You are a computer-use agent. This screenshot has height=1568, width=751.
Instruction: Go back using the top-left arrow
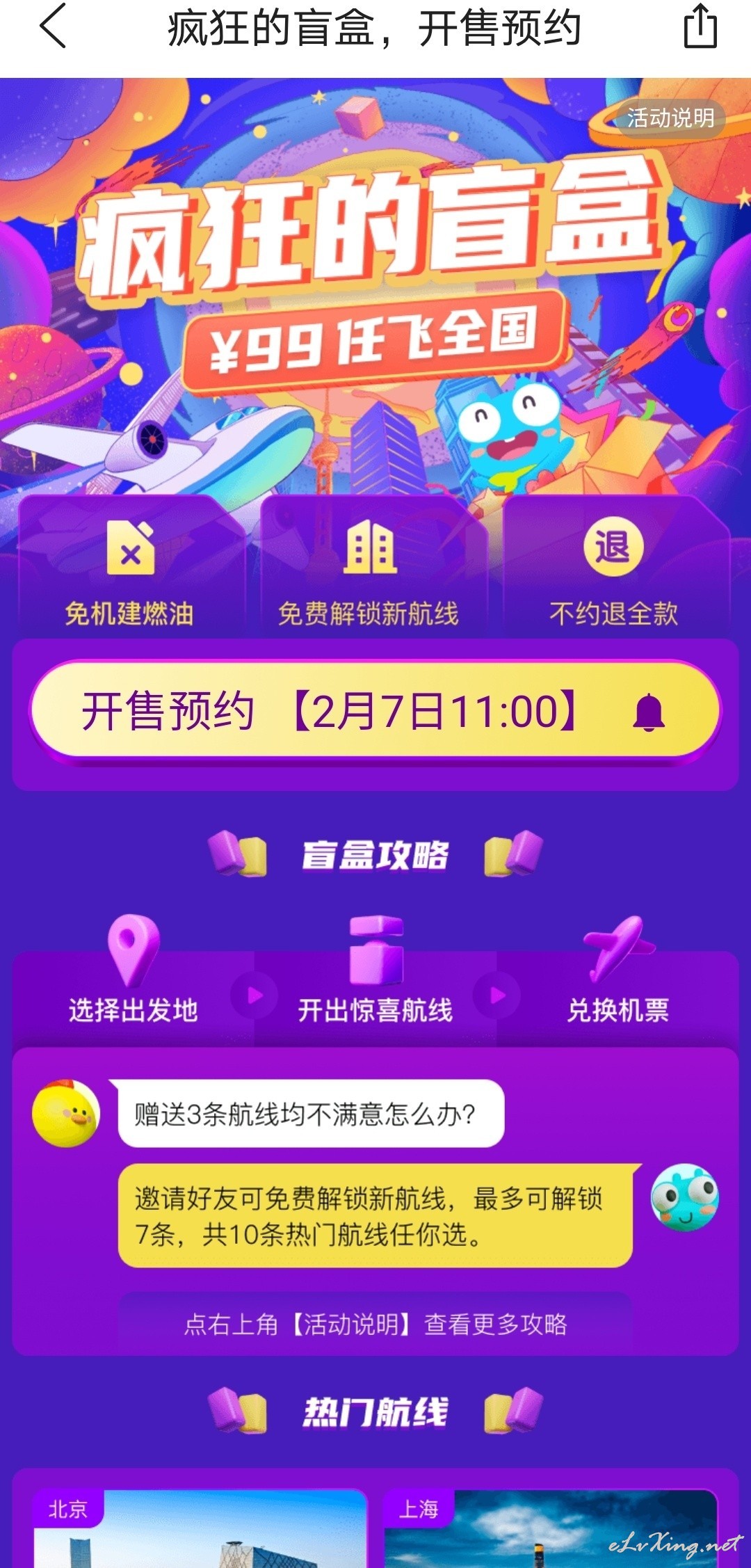(x=53, y=26)
